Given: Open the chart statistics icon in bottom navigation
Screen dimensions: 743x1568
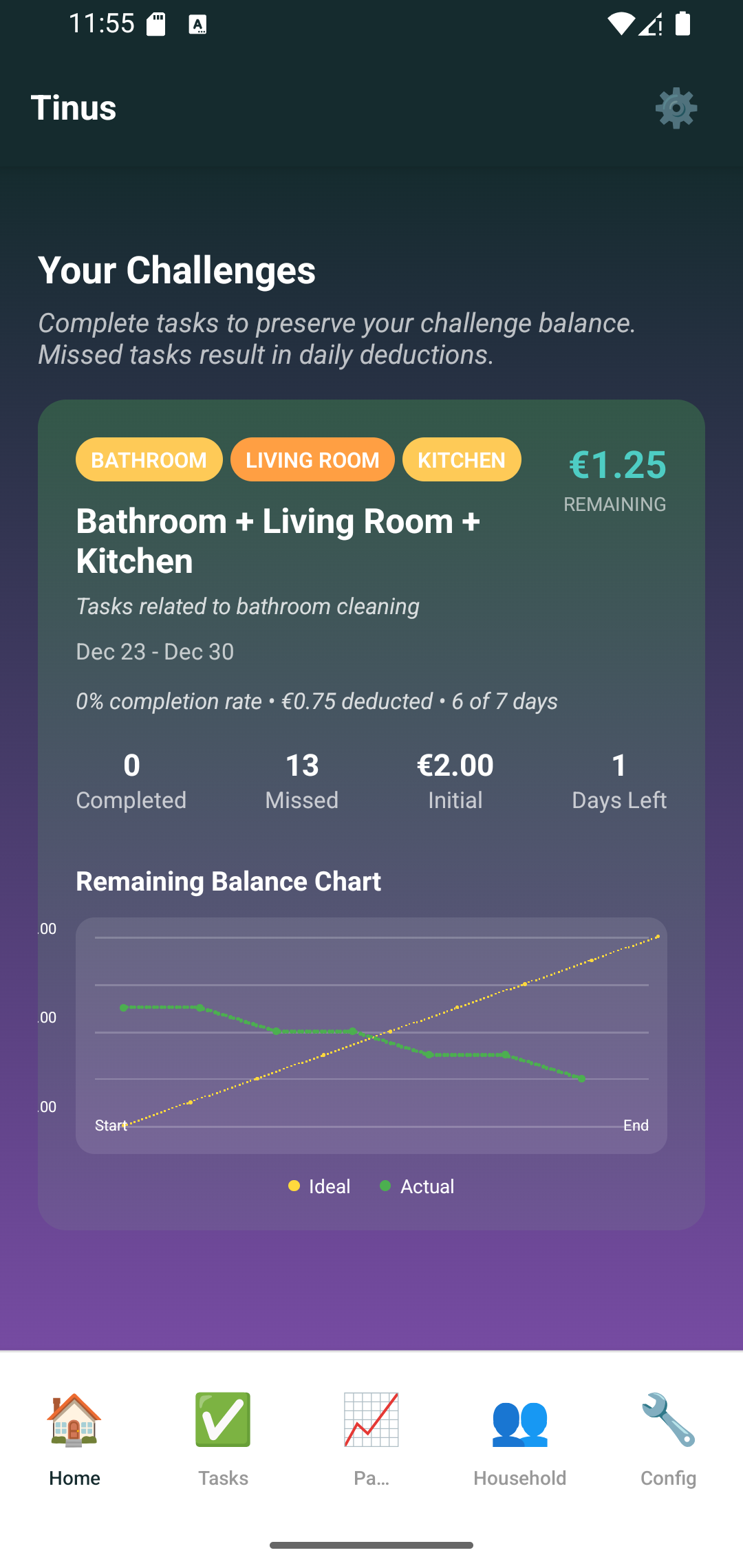Looking at the screenshot, I should [371, 1419].
